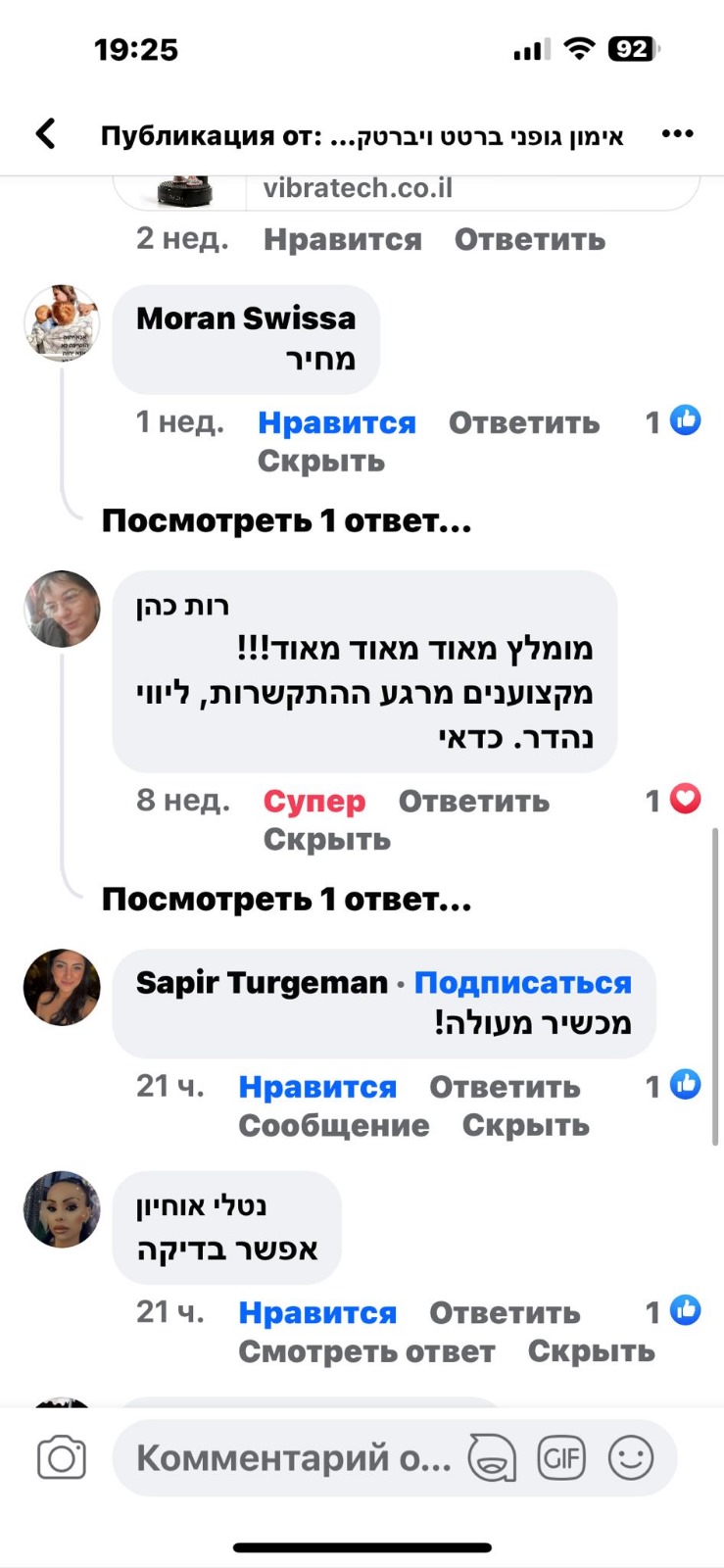The image size is (724, 1568).
Task: Expand the 1 reply under Moran Swissa's comment
Action: 286,520
